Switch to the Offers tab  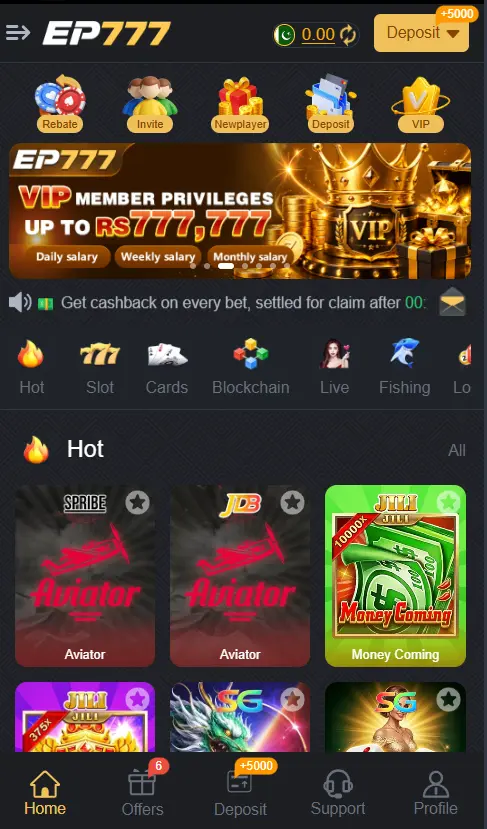(x=142, y=793)
